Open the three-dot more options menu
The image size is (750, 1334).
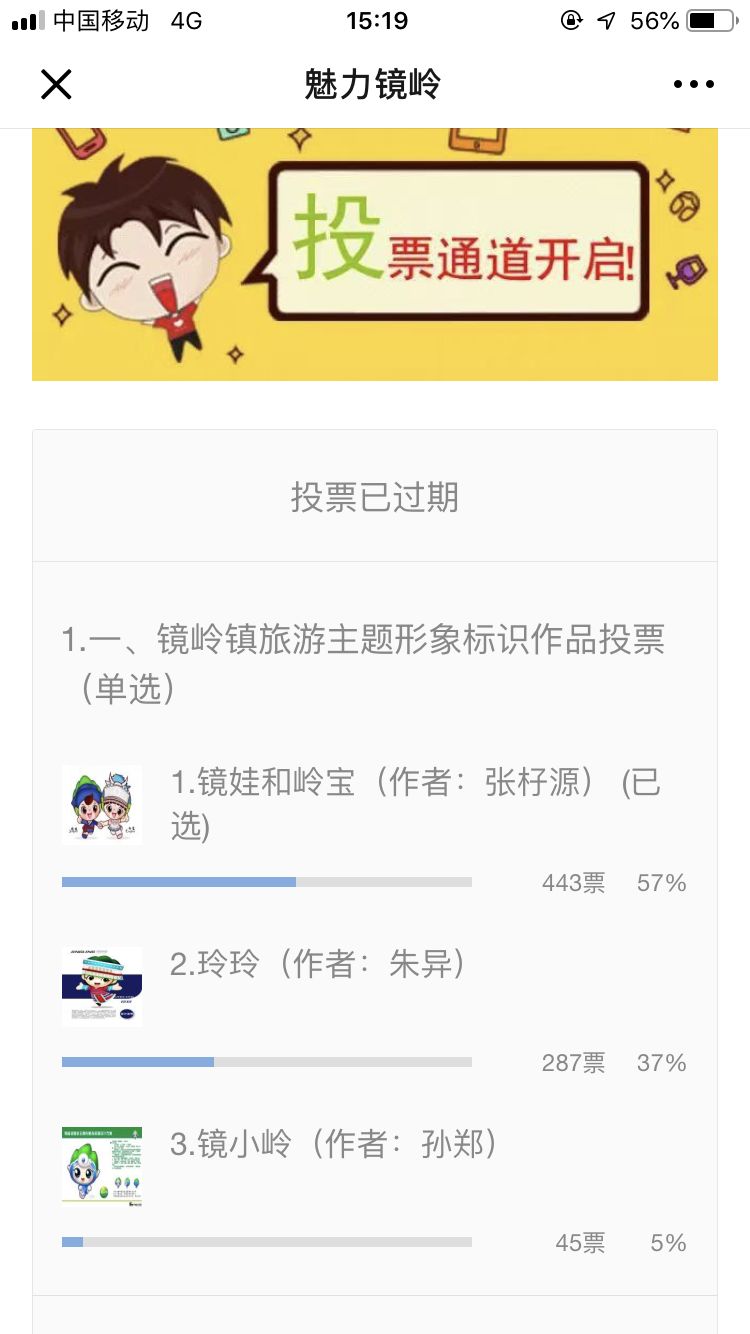click(694, 85)
